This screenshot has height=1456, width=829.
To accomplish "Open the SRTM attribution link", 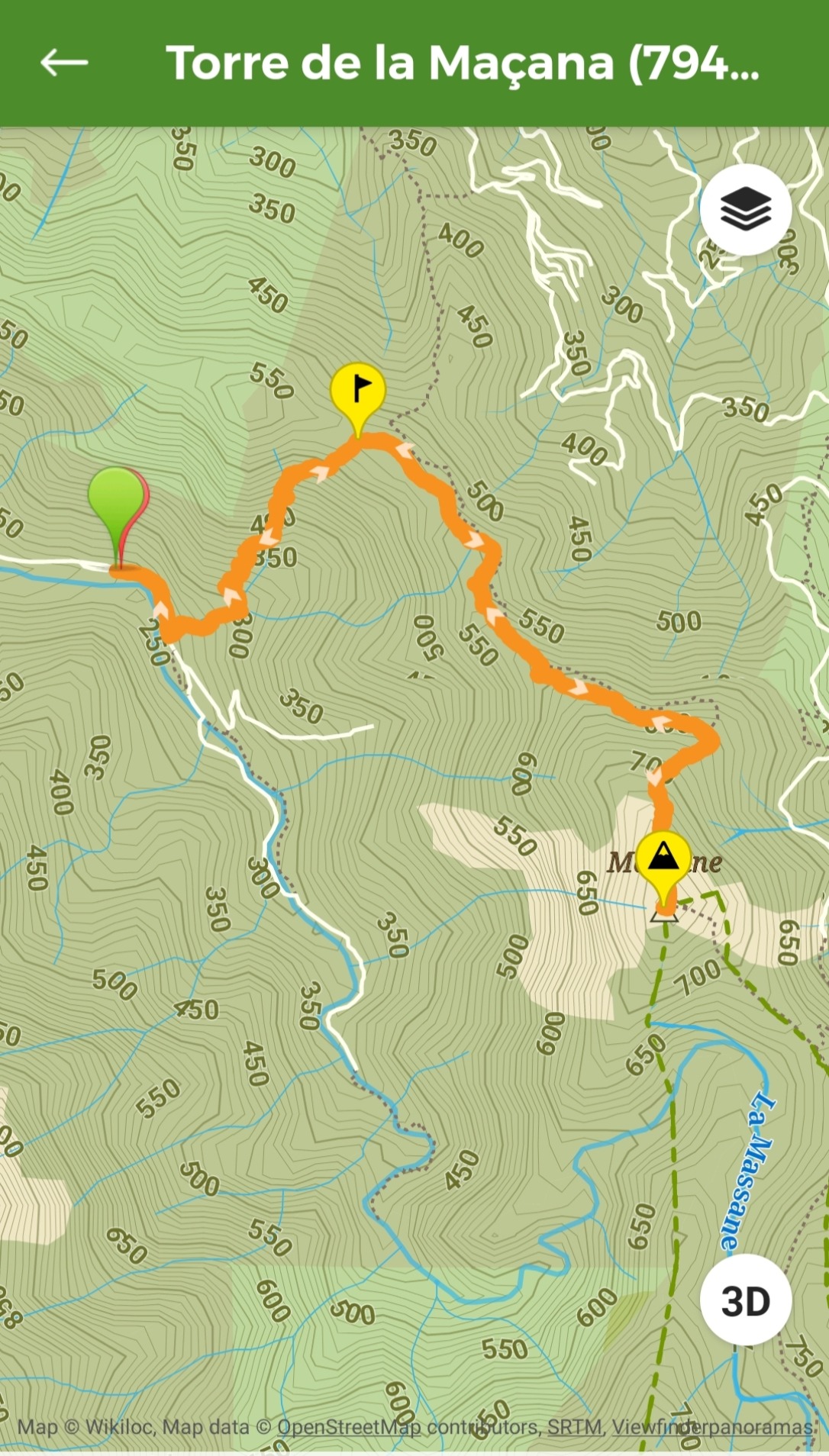I will pyautogui.click(x=574, y=1427).
